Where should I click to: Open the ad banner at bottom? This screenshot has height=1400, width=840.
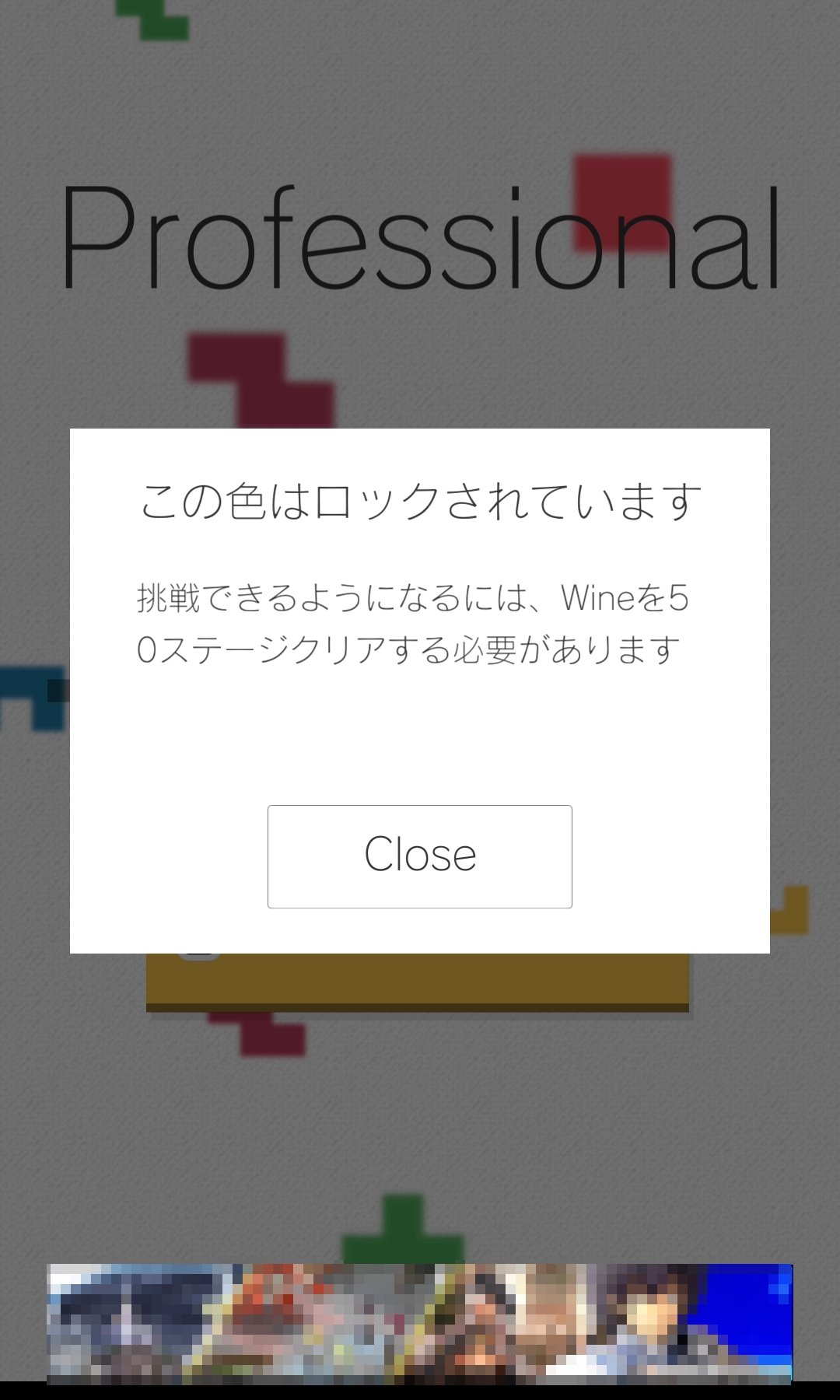click(x=420, y=1324)
